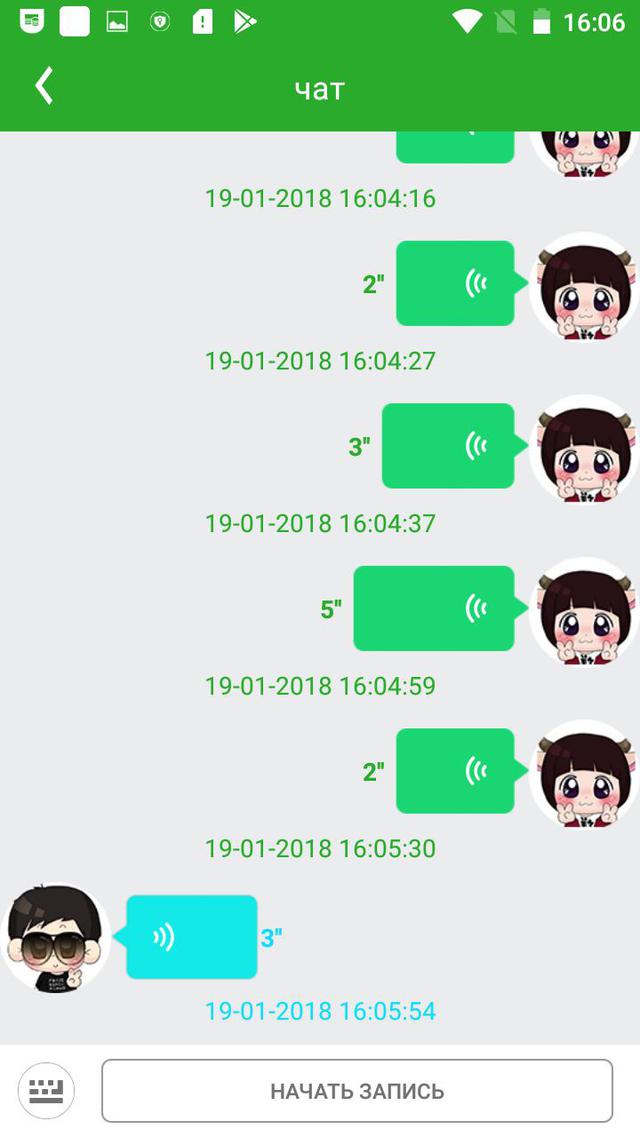Play the 2" voice message from 16:05:30

pyautogui.click(x=456, y=771)
